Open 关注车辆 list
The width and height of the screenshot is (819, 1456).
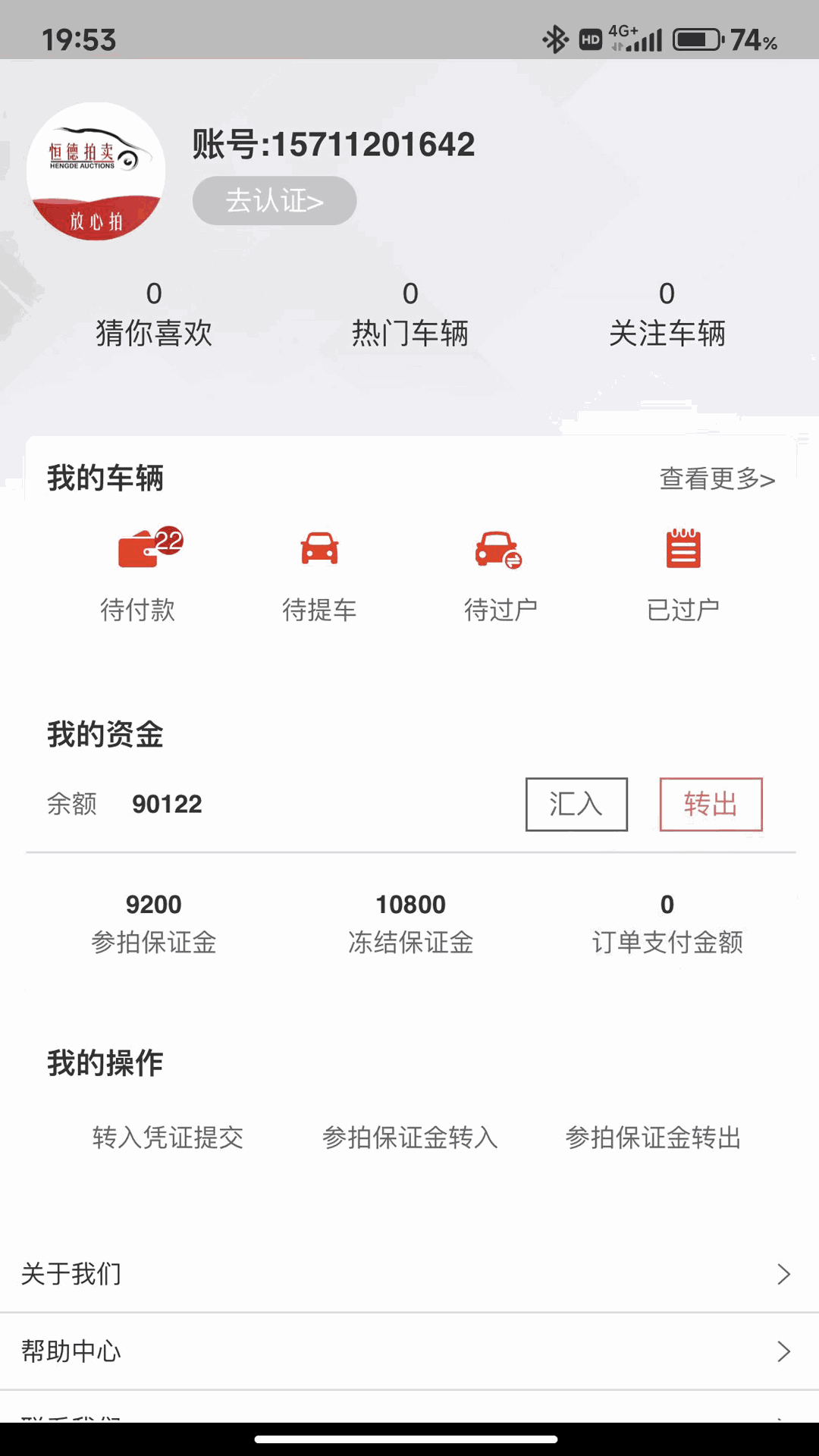667,314
